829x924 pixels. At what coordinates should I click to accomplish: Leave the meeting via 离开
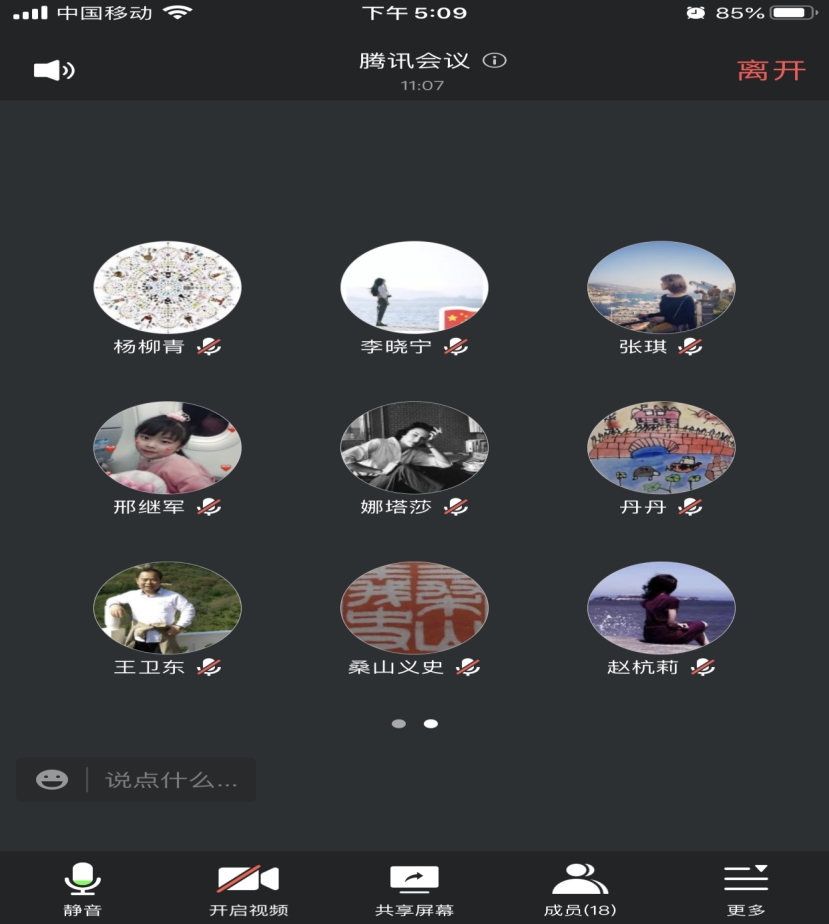[770, 70]
